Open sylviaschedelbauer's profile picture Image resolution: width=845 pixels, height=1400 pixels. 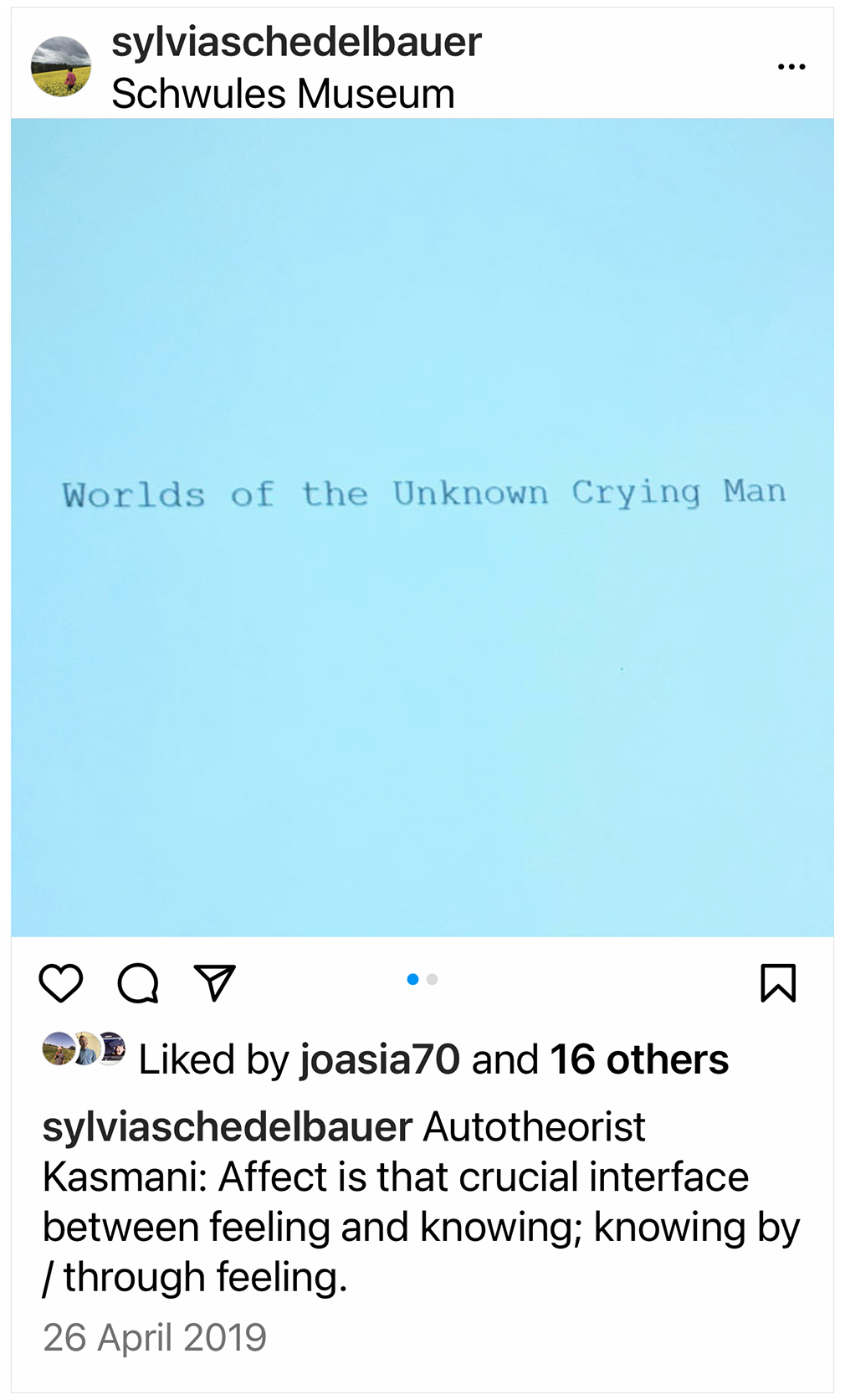pyautogui.click(x=60, y=66)
